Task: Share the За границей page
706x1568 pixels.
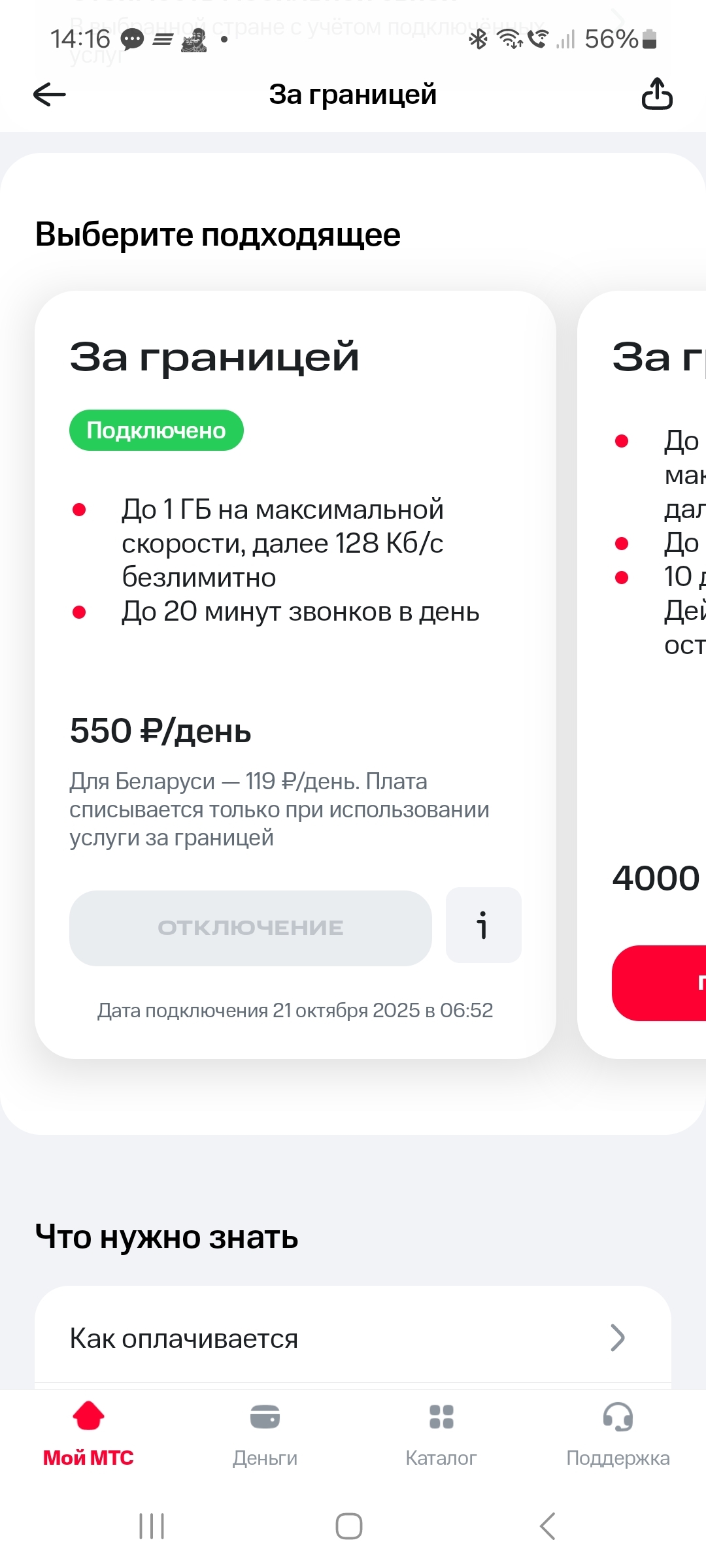Action: tap(656, 94)
